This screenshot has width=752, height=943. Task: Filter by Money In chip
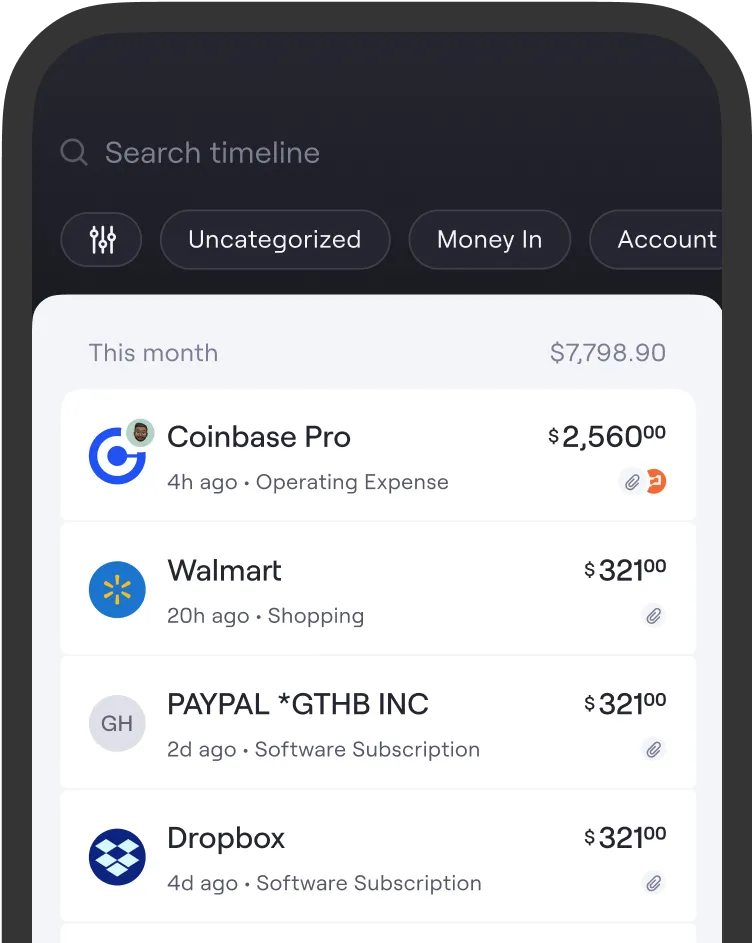pyautogui.click(x=489, y=240)
